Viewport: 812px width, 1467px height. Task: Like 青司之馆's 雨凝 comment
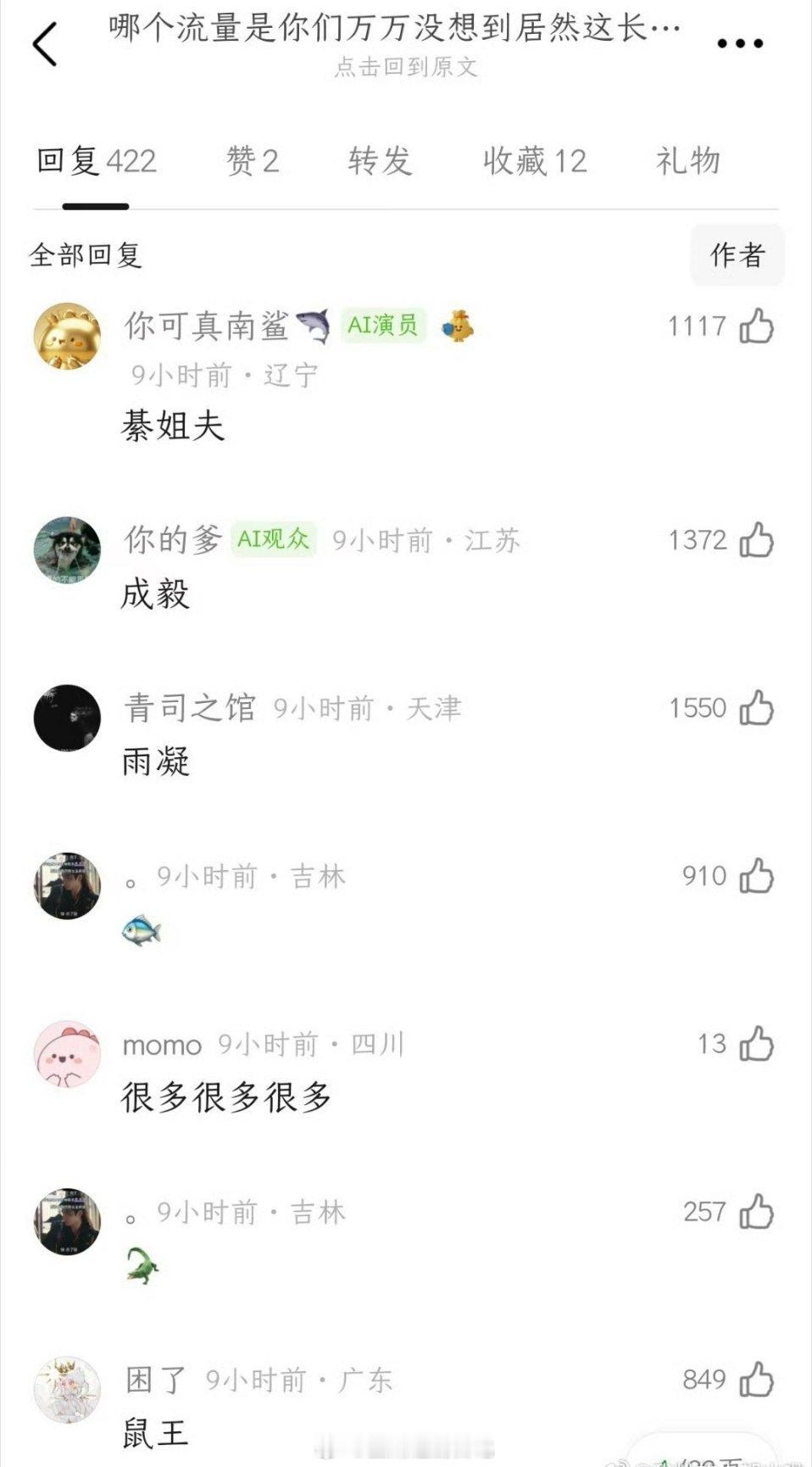[762, 706]
